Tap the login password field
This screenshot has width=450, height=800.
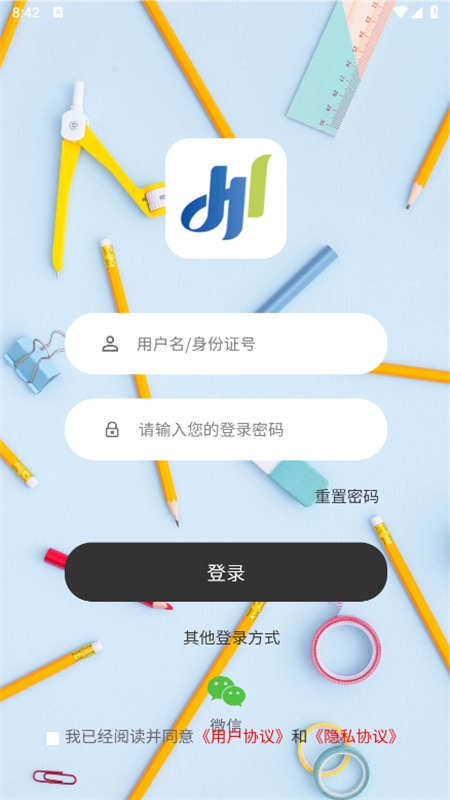click(226, 430)
